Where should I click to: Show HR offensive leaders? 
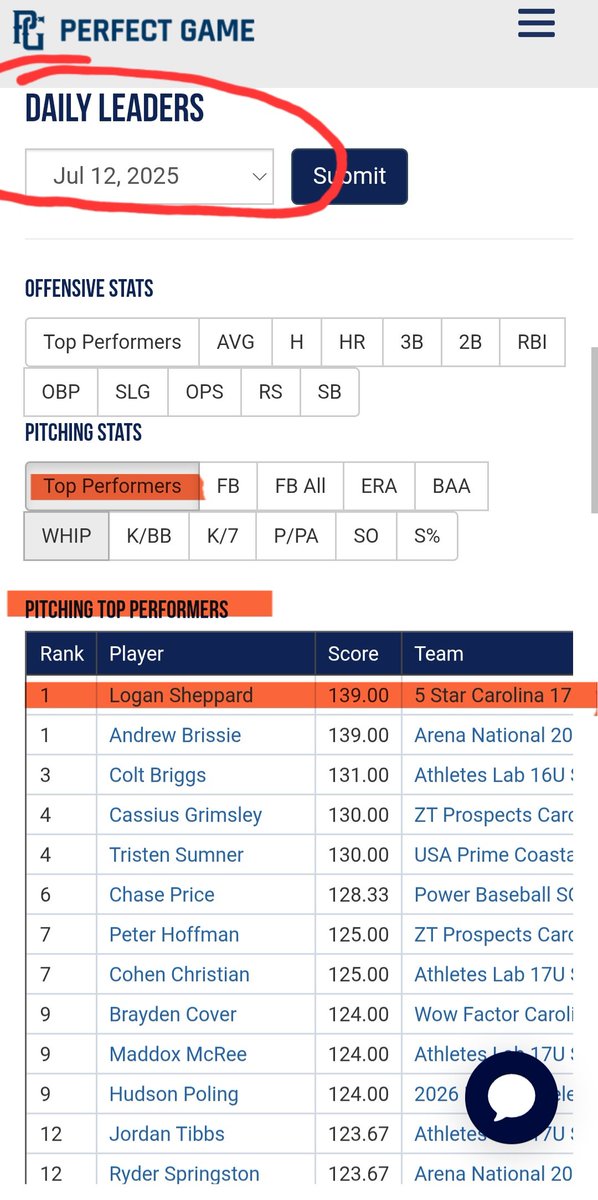(x=352, y=342)
